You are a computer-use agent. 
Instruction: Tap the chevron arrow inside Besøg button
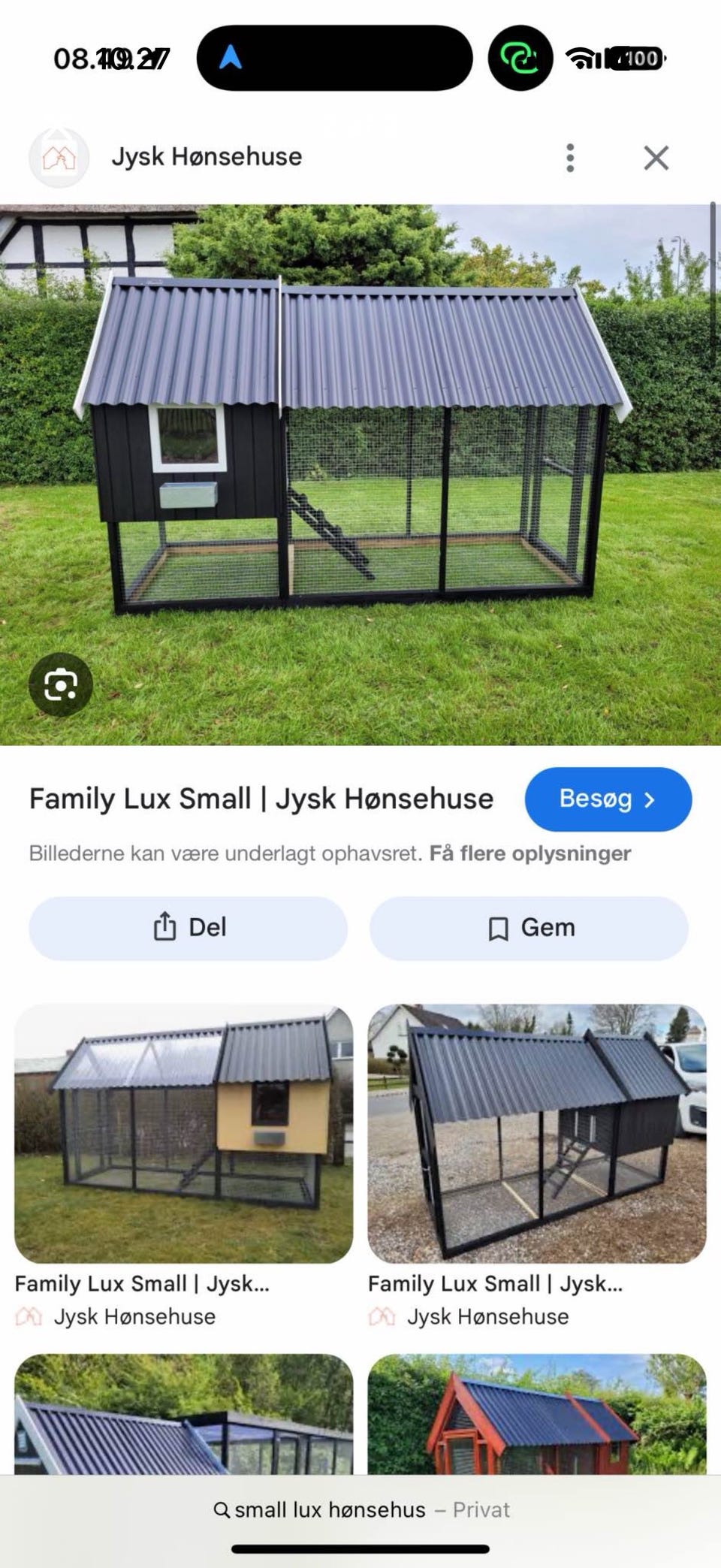click(x=650, y=799)
